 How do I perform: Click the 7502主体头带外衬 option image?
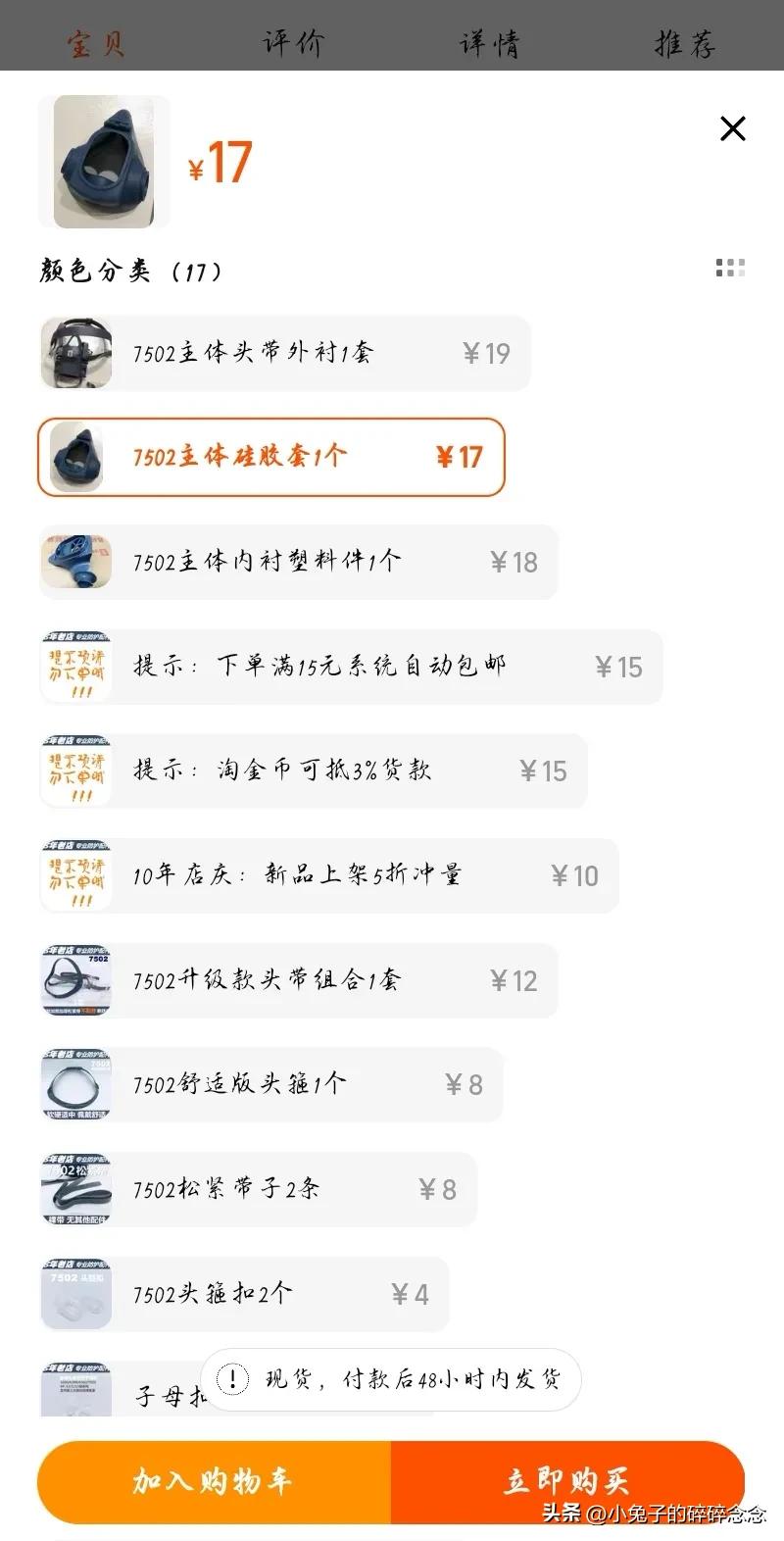click(78, 354)
